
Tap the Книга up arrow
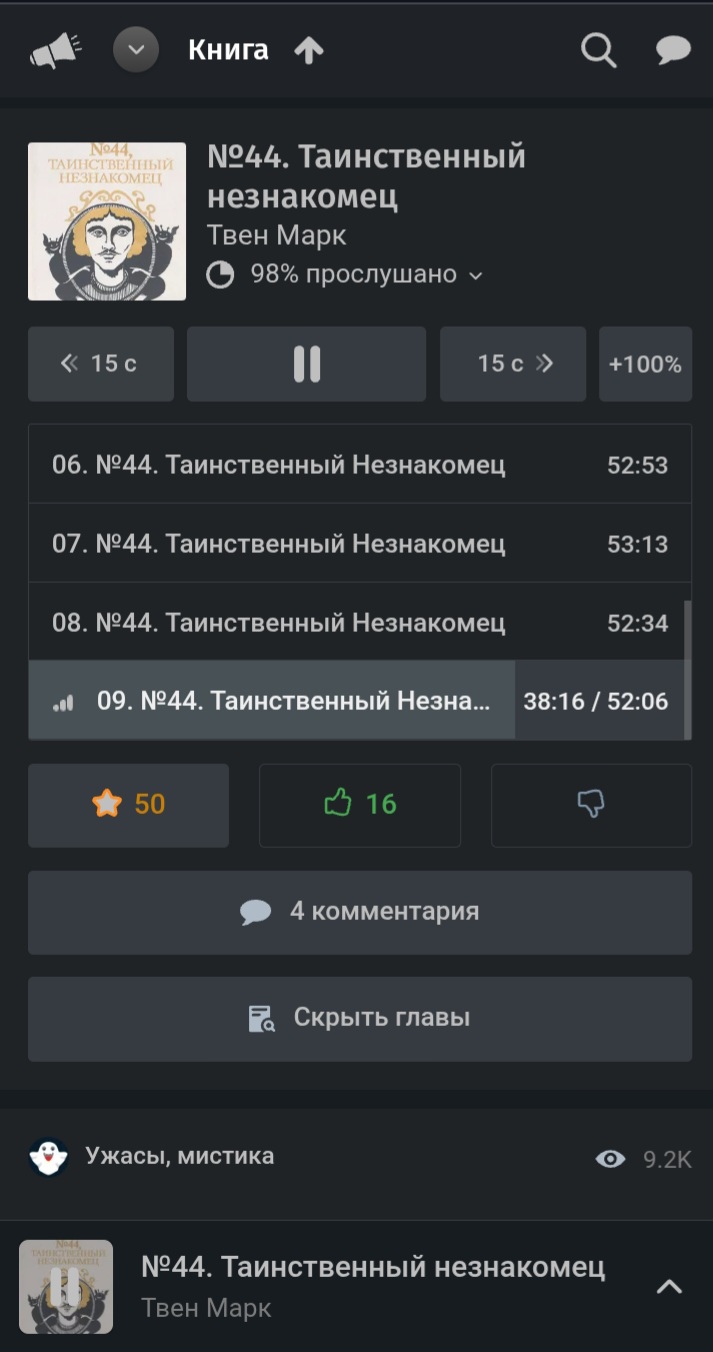click(309, 51)
